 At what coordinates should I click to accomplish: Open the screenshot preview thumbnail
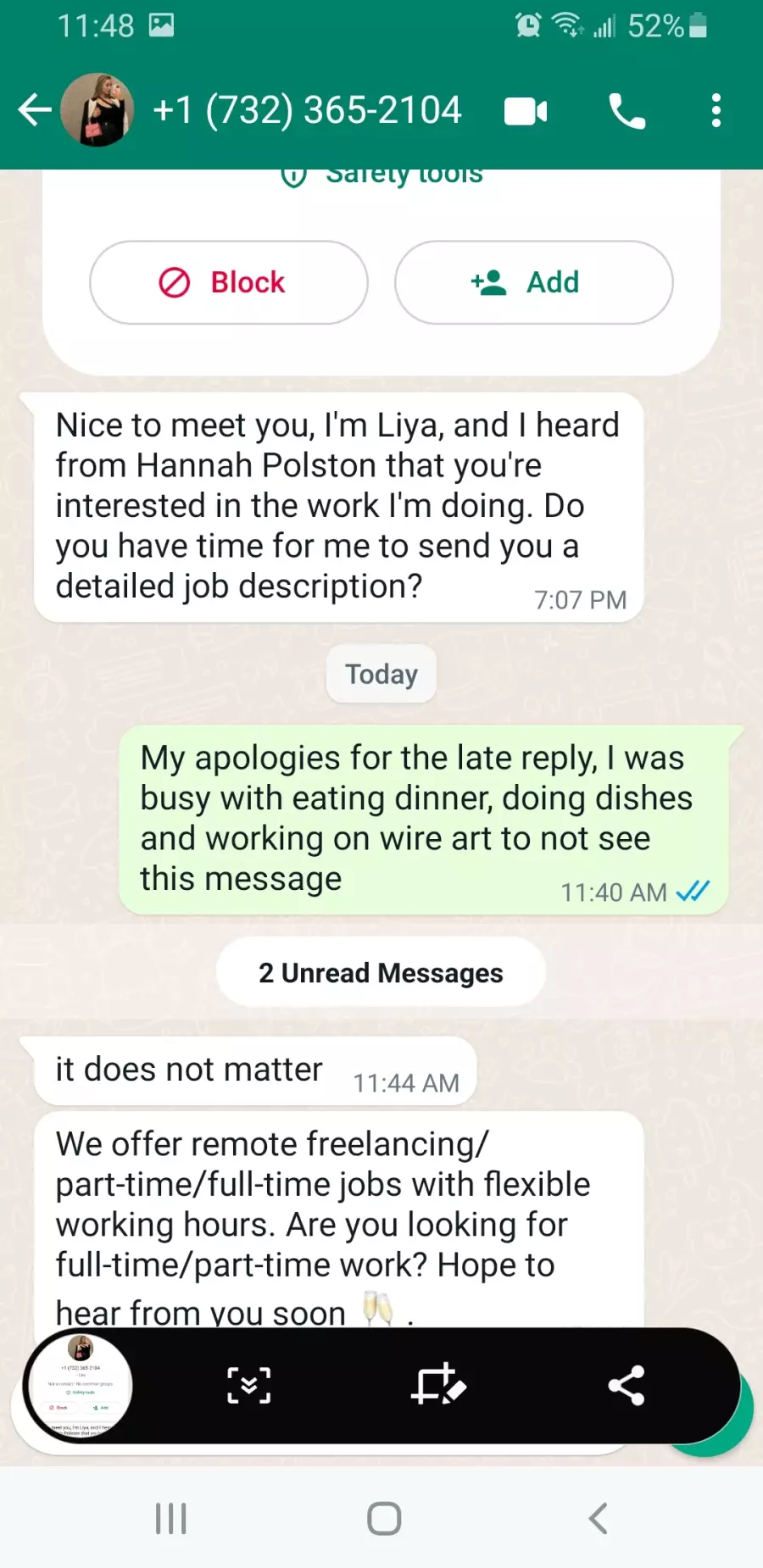coord(80,1385)
